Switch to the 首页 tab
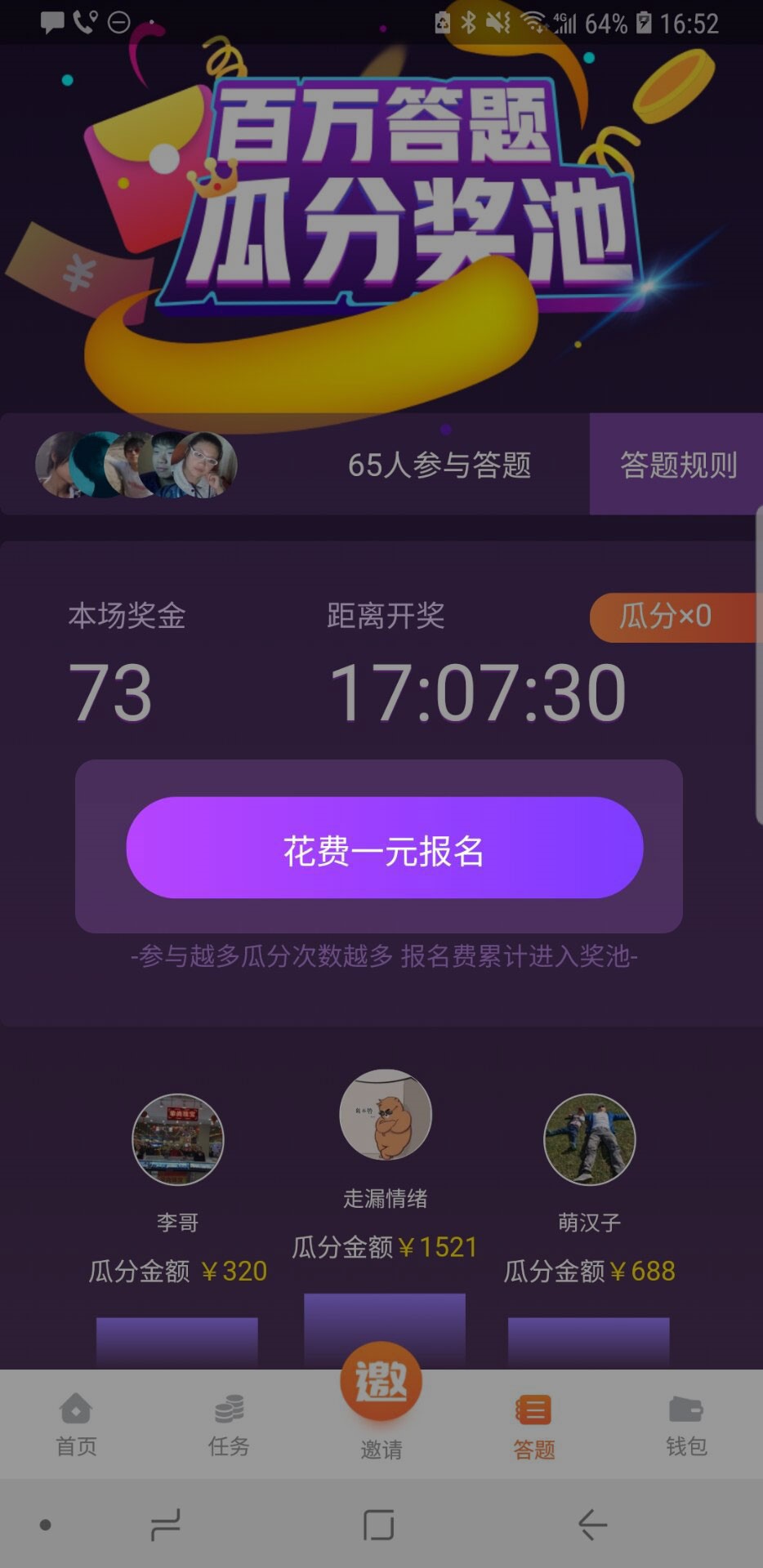 pos(76,1425)
